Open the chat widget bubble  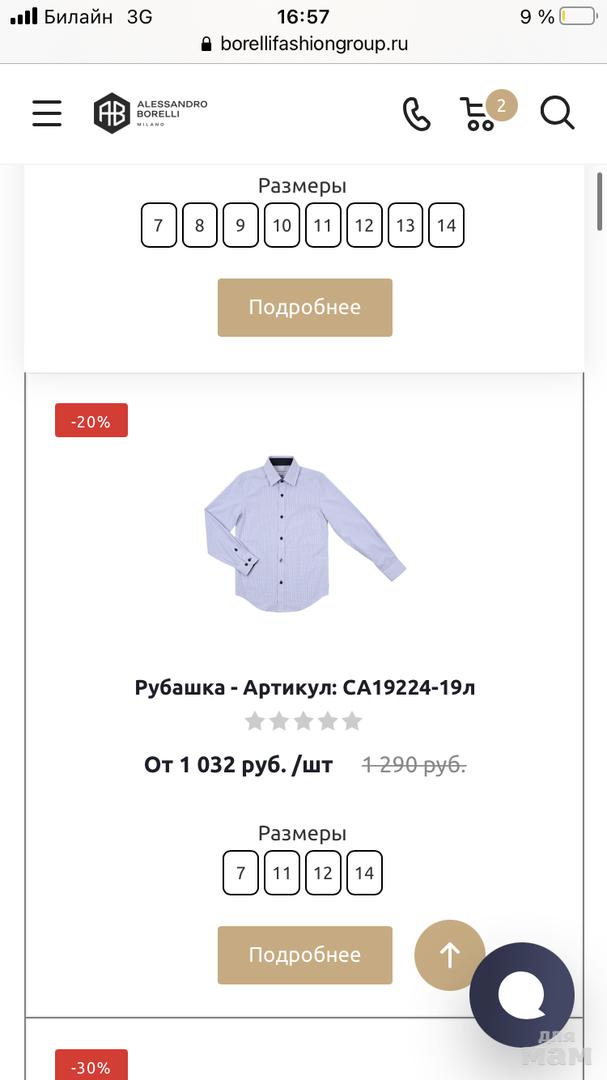521,994
